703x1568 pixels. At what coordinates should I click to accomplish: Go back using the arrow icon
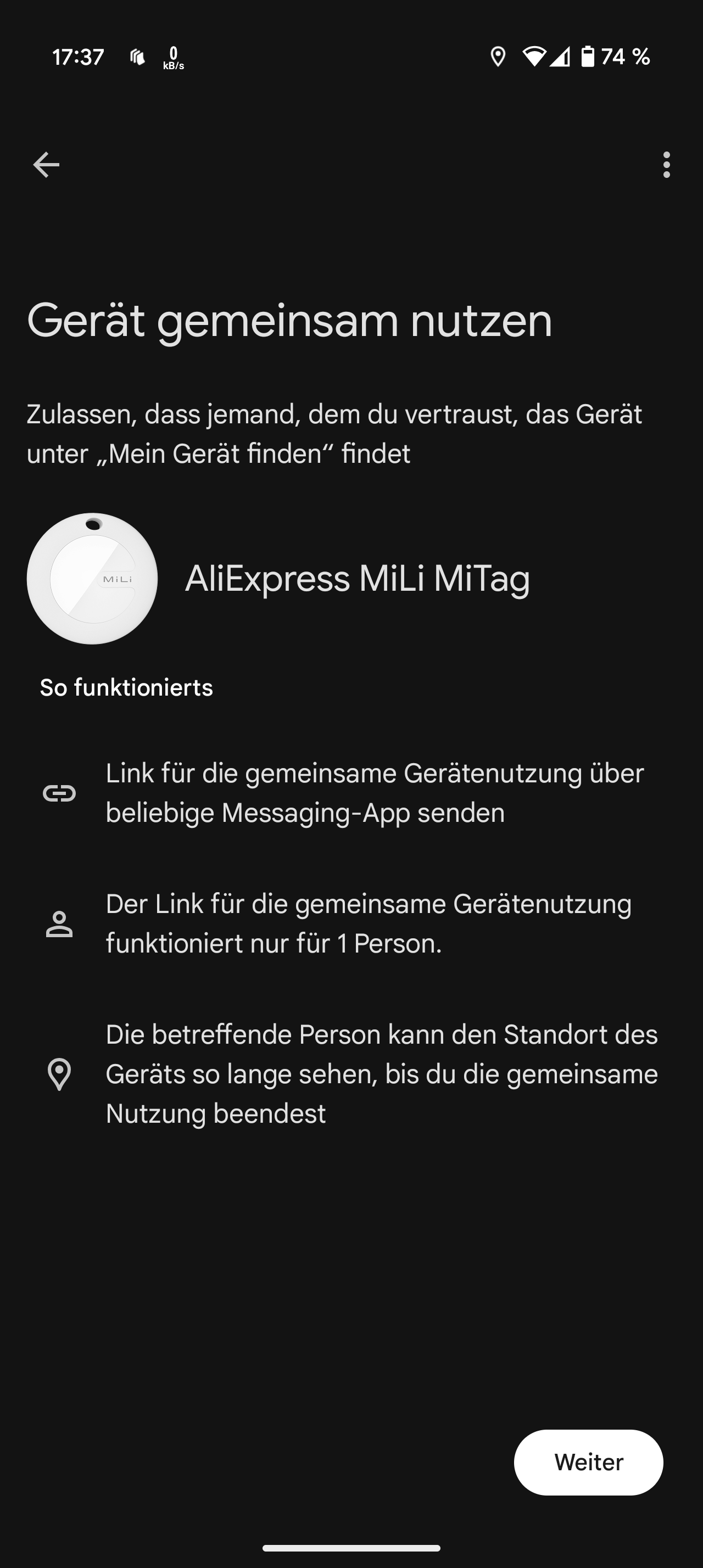(46, 165)
